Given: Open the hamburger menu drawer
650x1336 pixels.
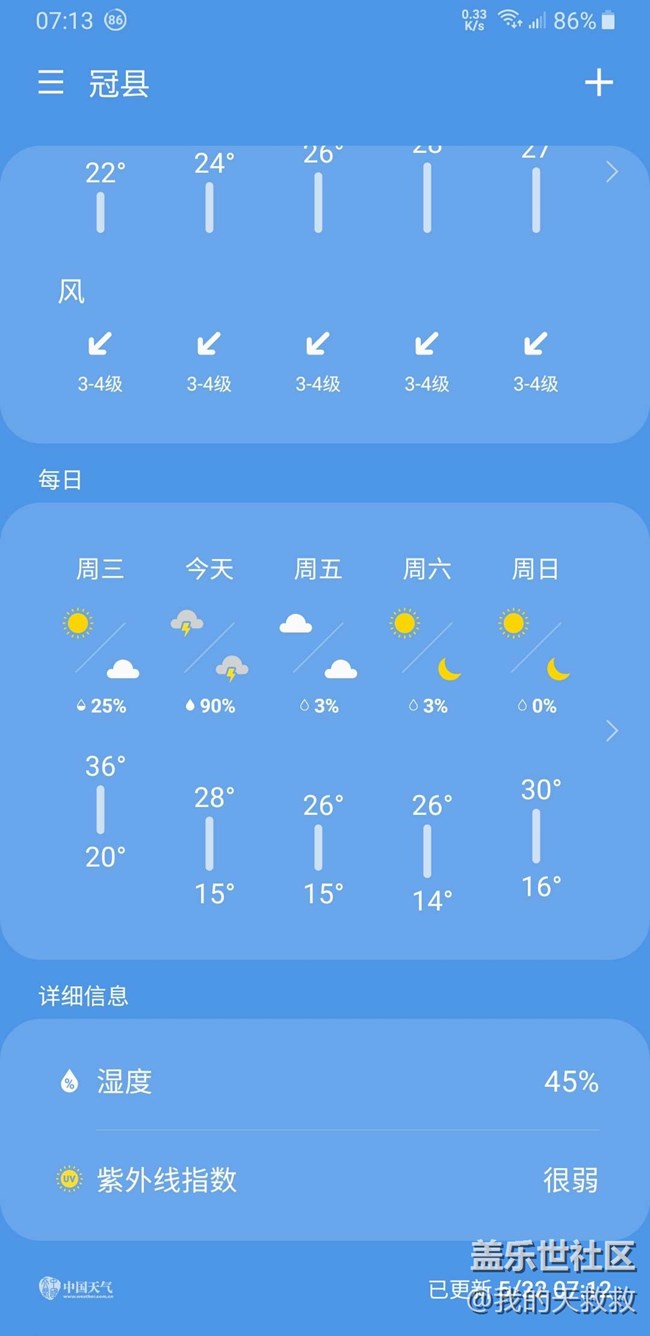Looking at the screenshot, I should [x=51, y=82].
